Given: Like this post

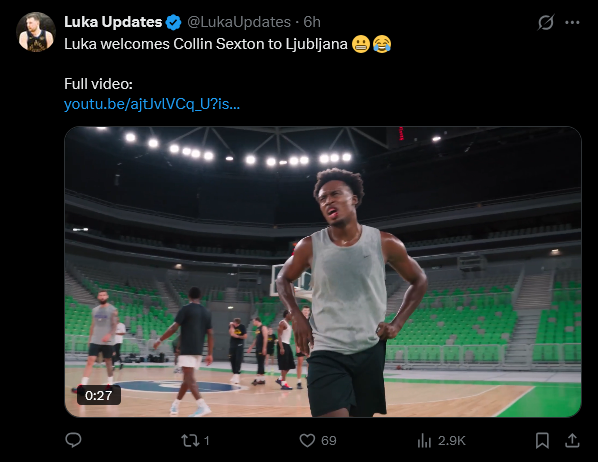Looking at the screenshot, I should coord(318,441).
